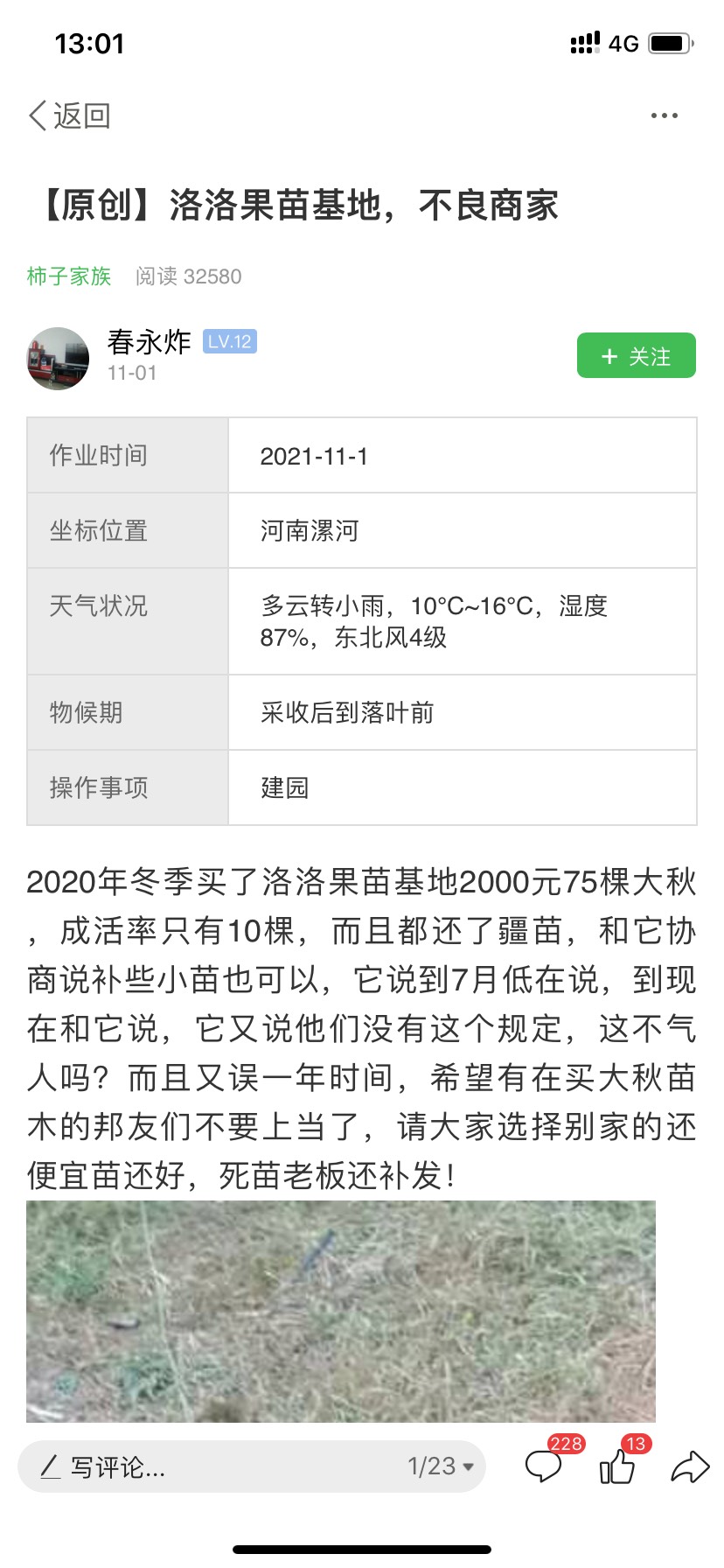
Task: Open the three-dot overflow menu
Action: pyautogui.click(x=665, y=115)
